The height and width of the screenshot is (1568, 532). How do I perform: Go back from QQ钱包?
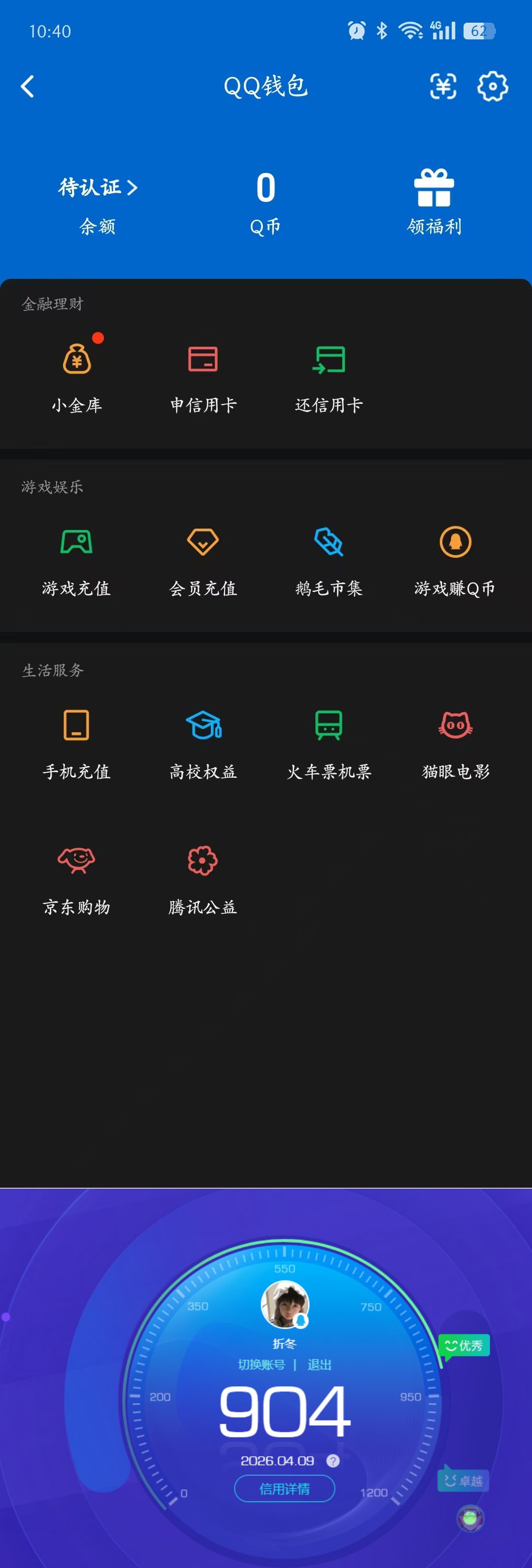(28, 86)
